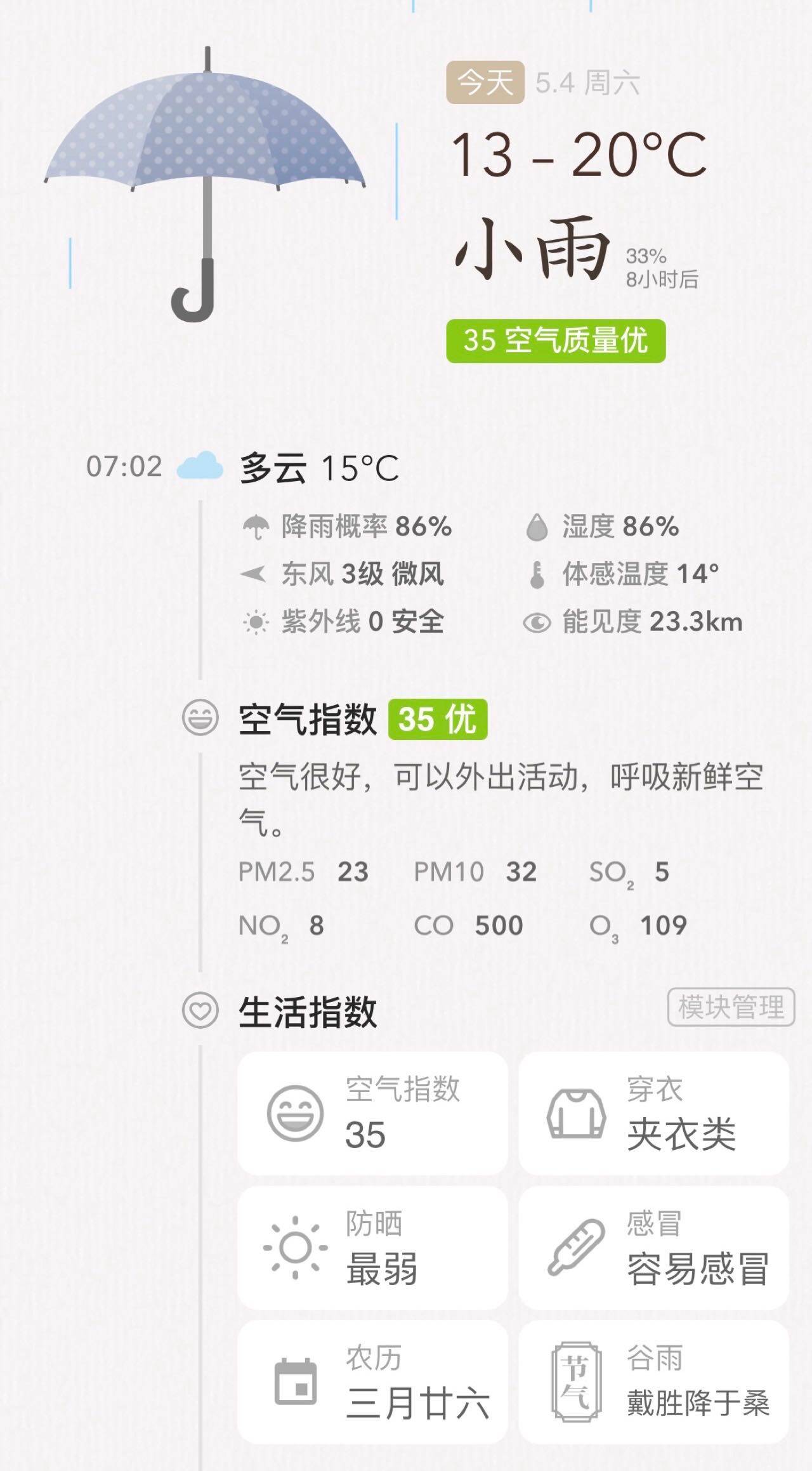View the 谷雨 solar term card
This screenshot has height=1471, width=812.
tap(654, 1382)
